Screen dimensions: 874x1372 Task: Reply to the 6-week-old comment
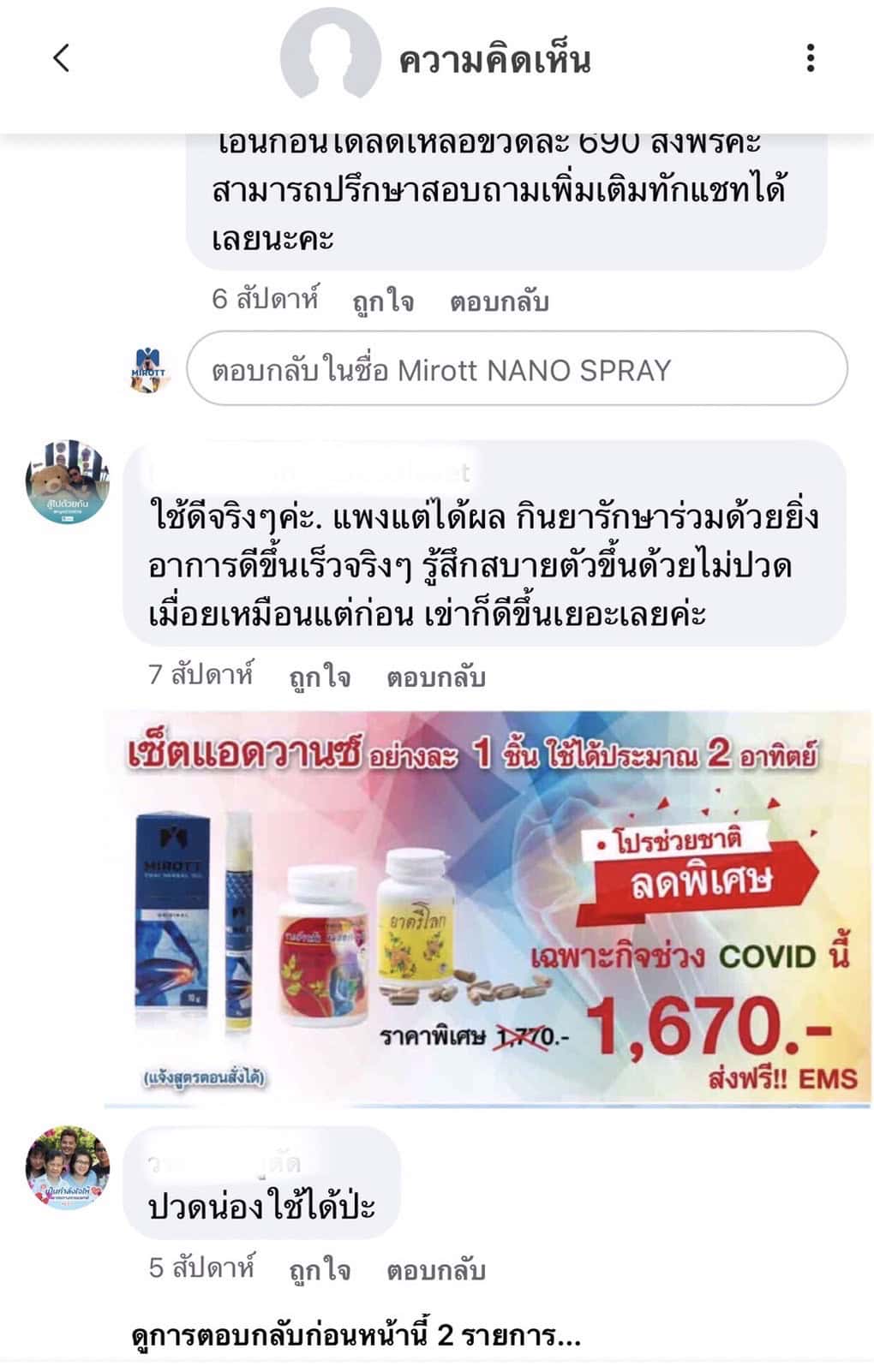click(x=499, y=301)
